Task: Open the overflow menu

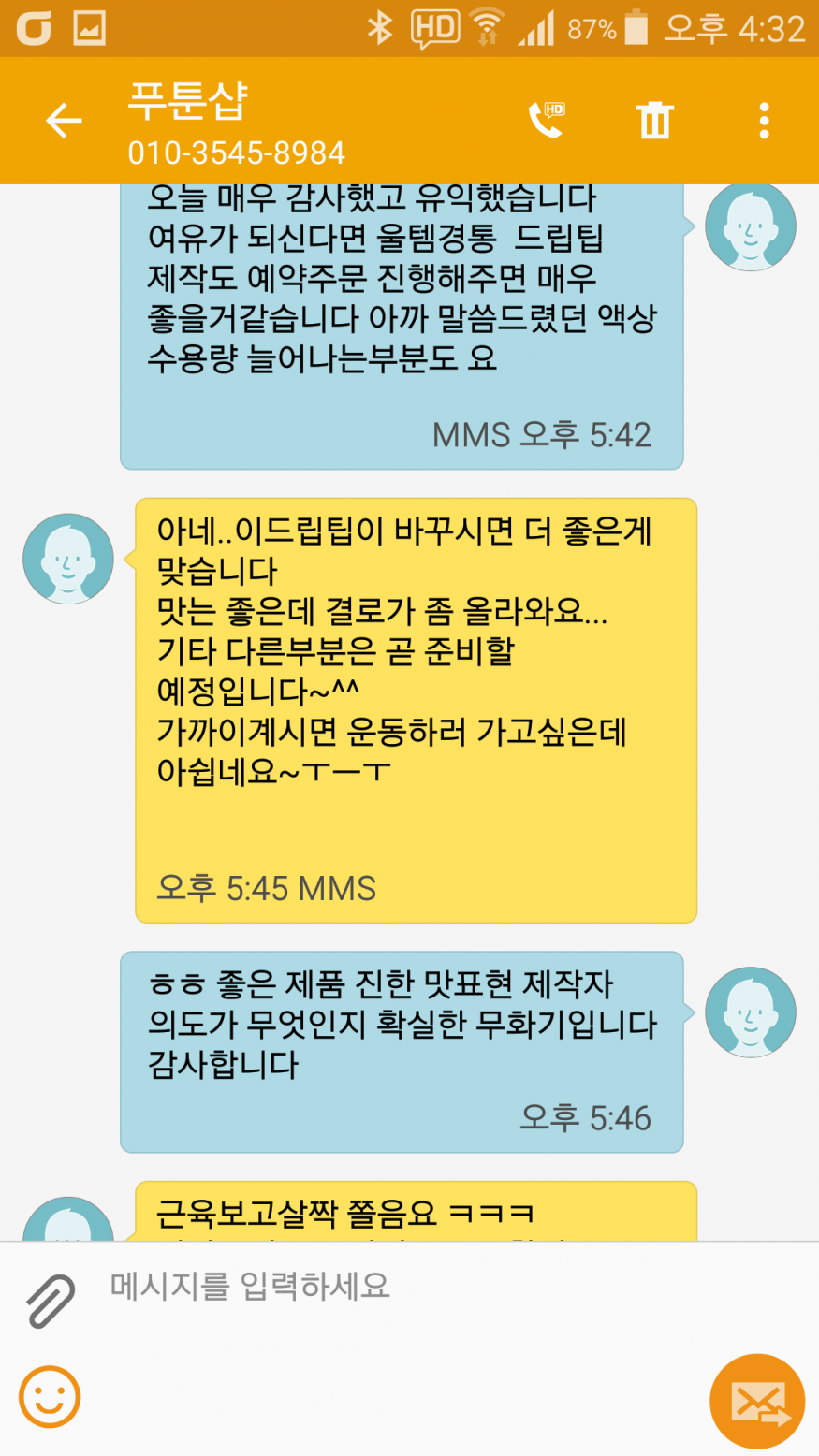Action: [x=764, y=121]
